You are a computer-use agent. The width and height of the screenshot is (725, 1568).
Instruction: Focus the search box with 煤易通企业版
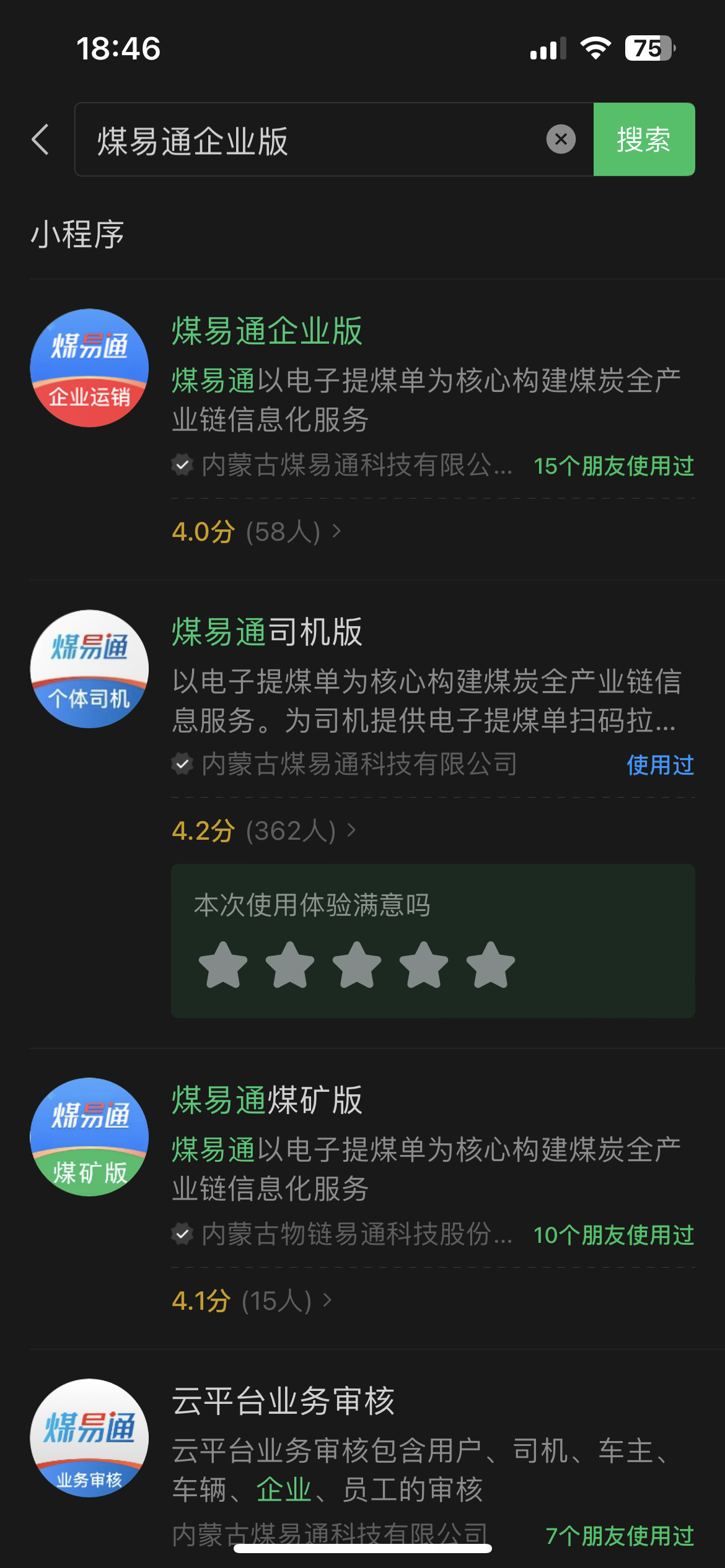tap(310, 140)
